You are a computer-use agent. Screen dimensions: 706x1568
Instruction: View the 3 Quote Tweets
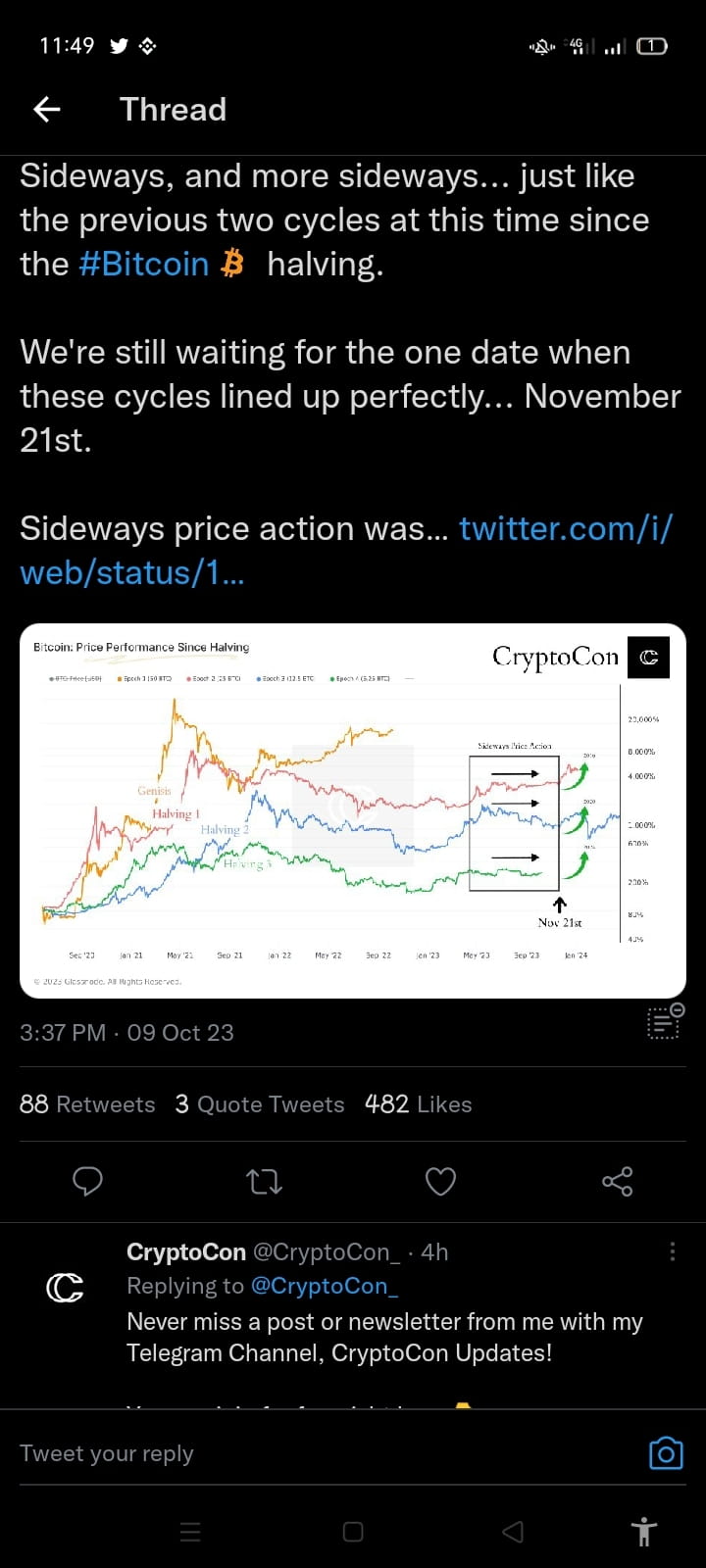[x=260, y=1104]
